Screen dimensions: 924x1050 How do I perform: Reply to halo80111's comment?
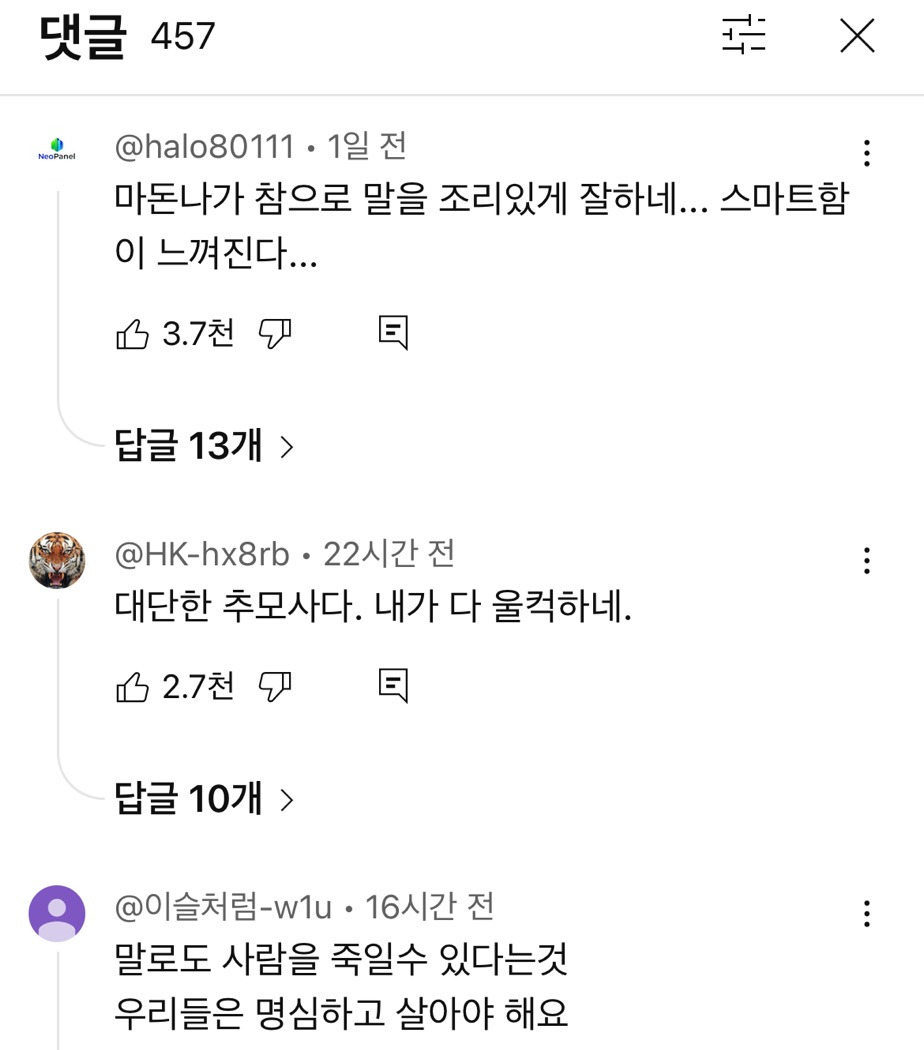(x=393, y=333)
